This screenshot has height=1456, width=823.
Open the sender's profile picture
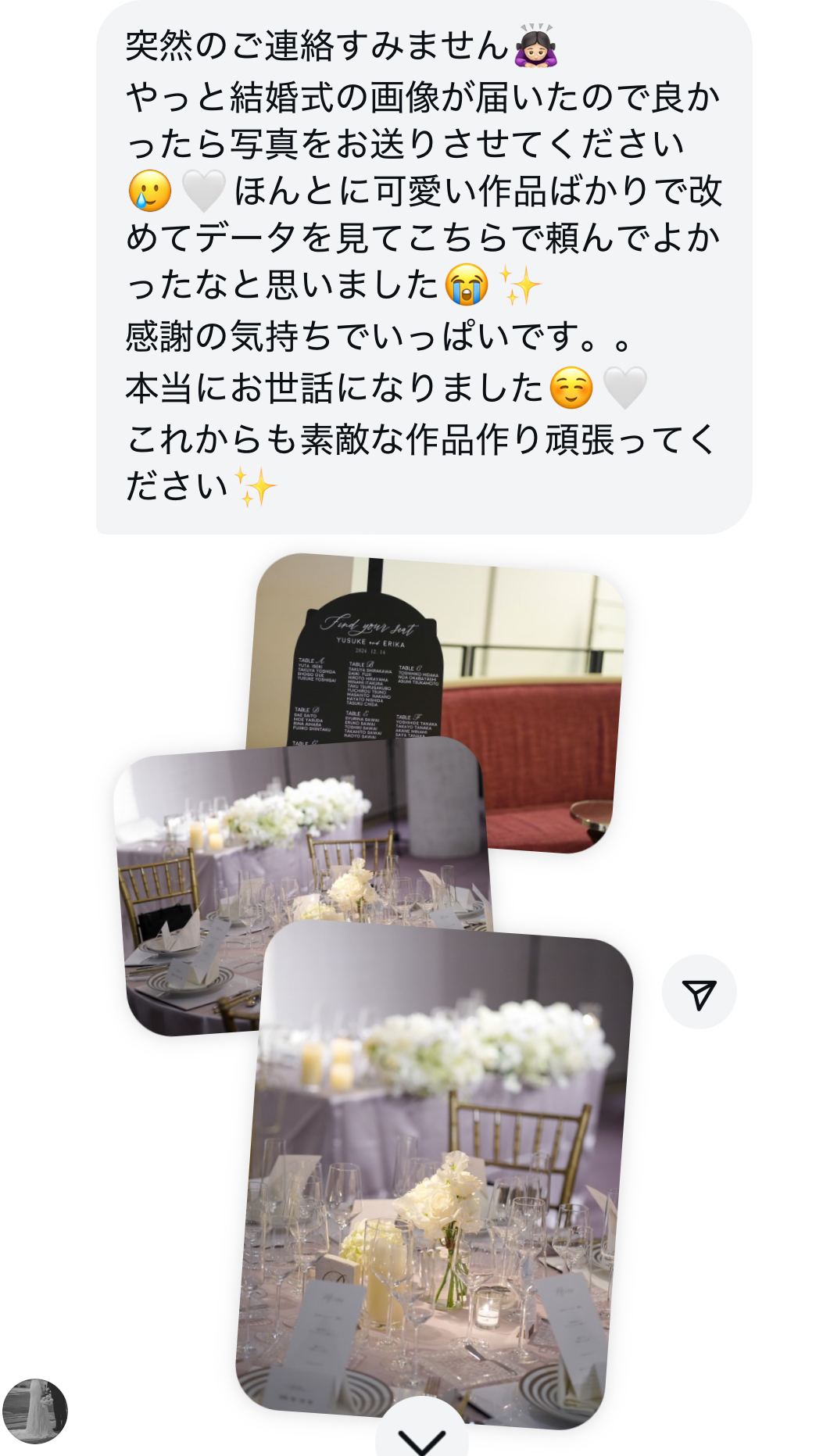[34, 1411]
